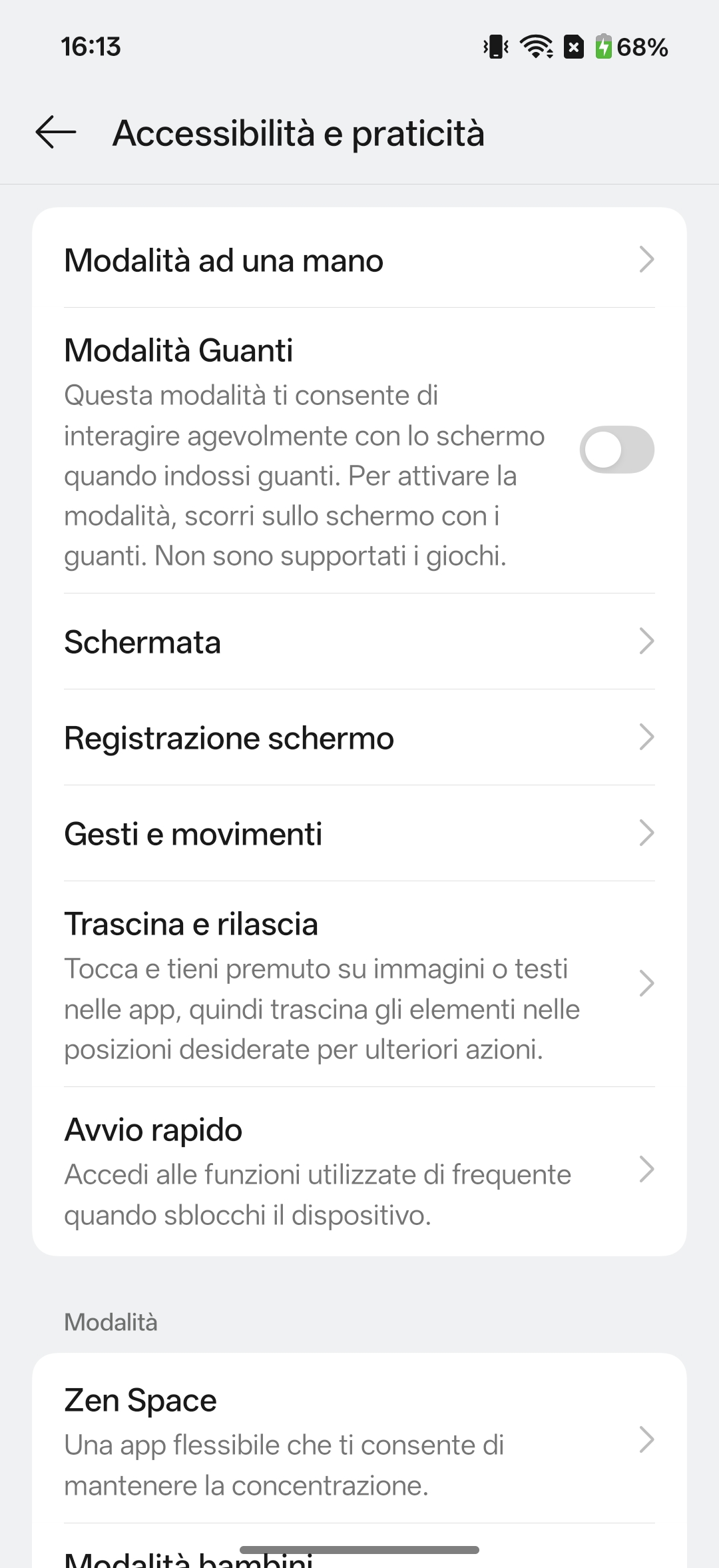Enable the Modalità Guanti switch
The image size is (719, 1568).
616,450
